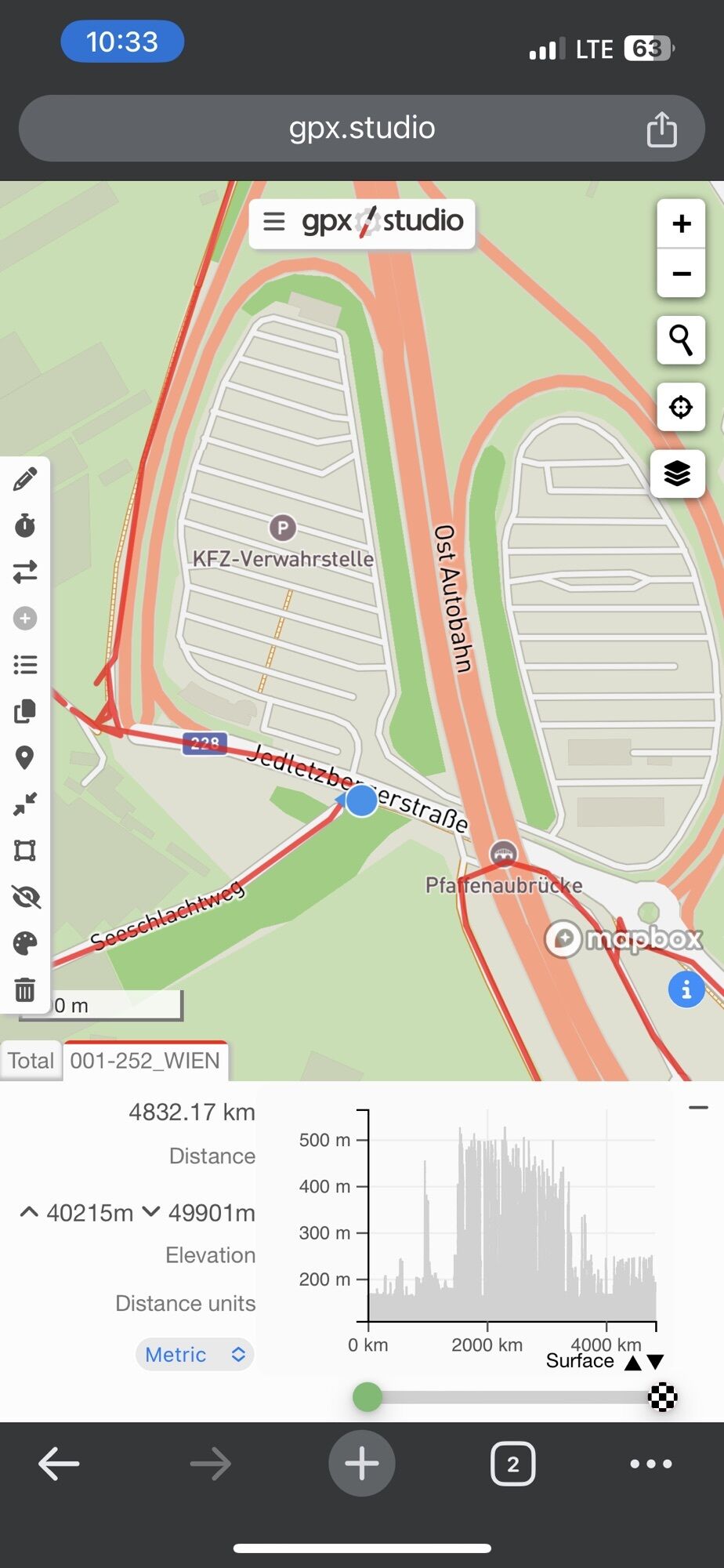Hide the track with the crossed-eye tool
724x1568 pixels.
25,897
